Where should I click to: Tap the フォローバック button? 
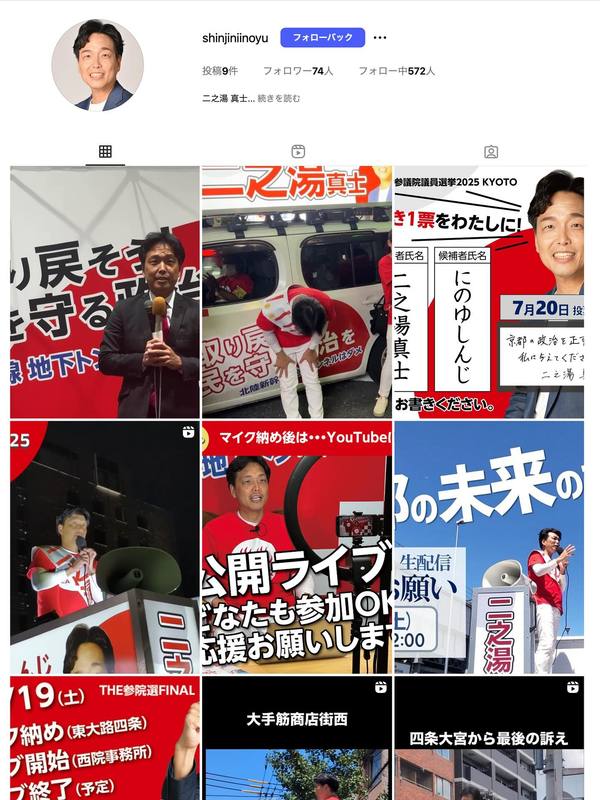(x=322, y=38)
